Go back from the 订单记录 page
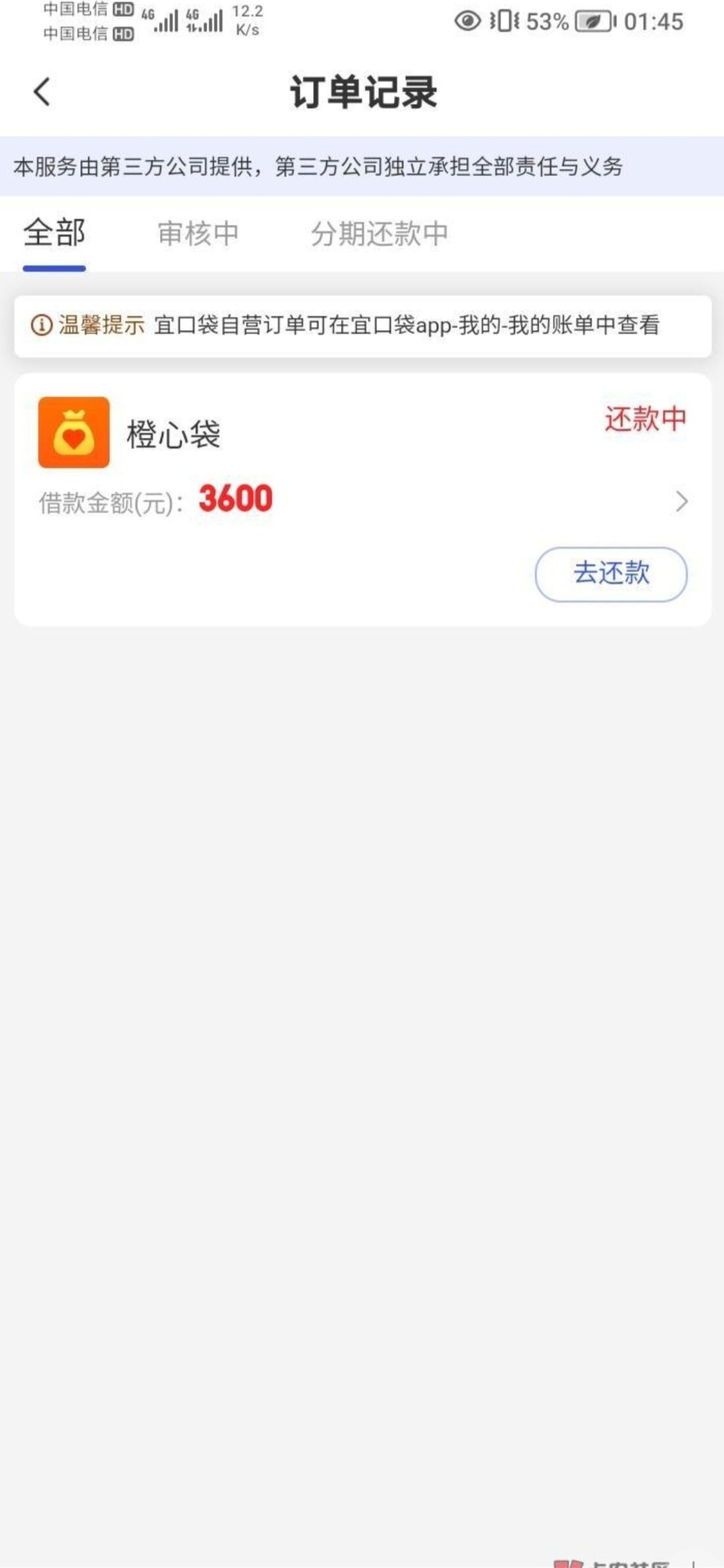The image size is (724, 1568). [42, 91]
